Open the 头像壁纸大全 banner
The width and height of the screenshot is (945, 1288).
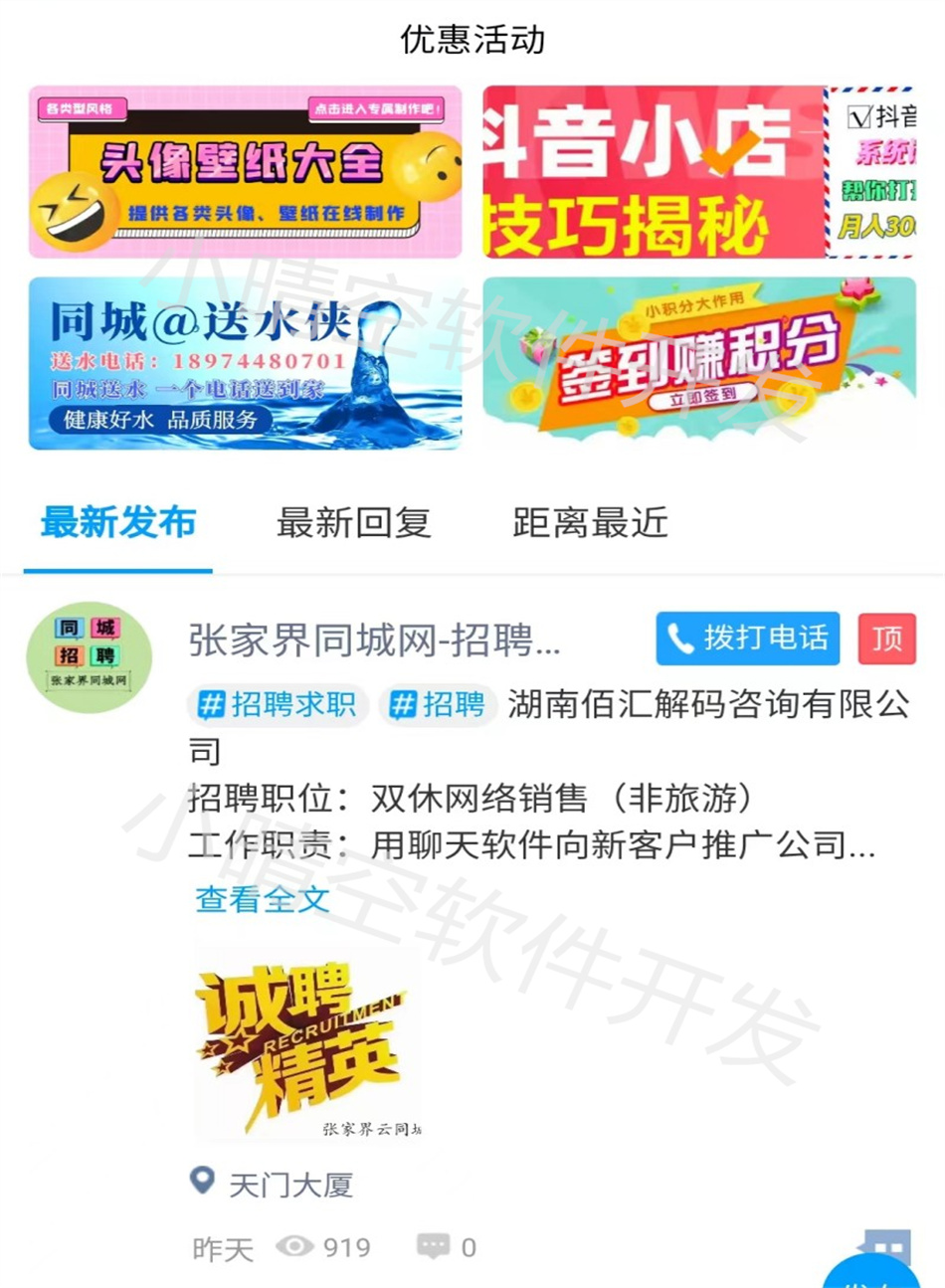(x=245, y=171)
